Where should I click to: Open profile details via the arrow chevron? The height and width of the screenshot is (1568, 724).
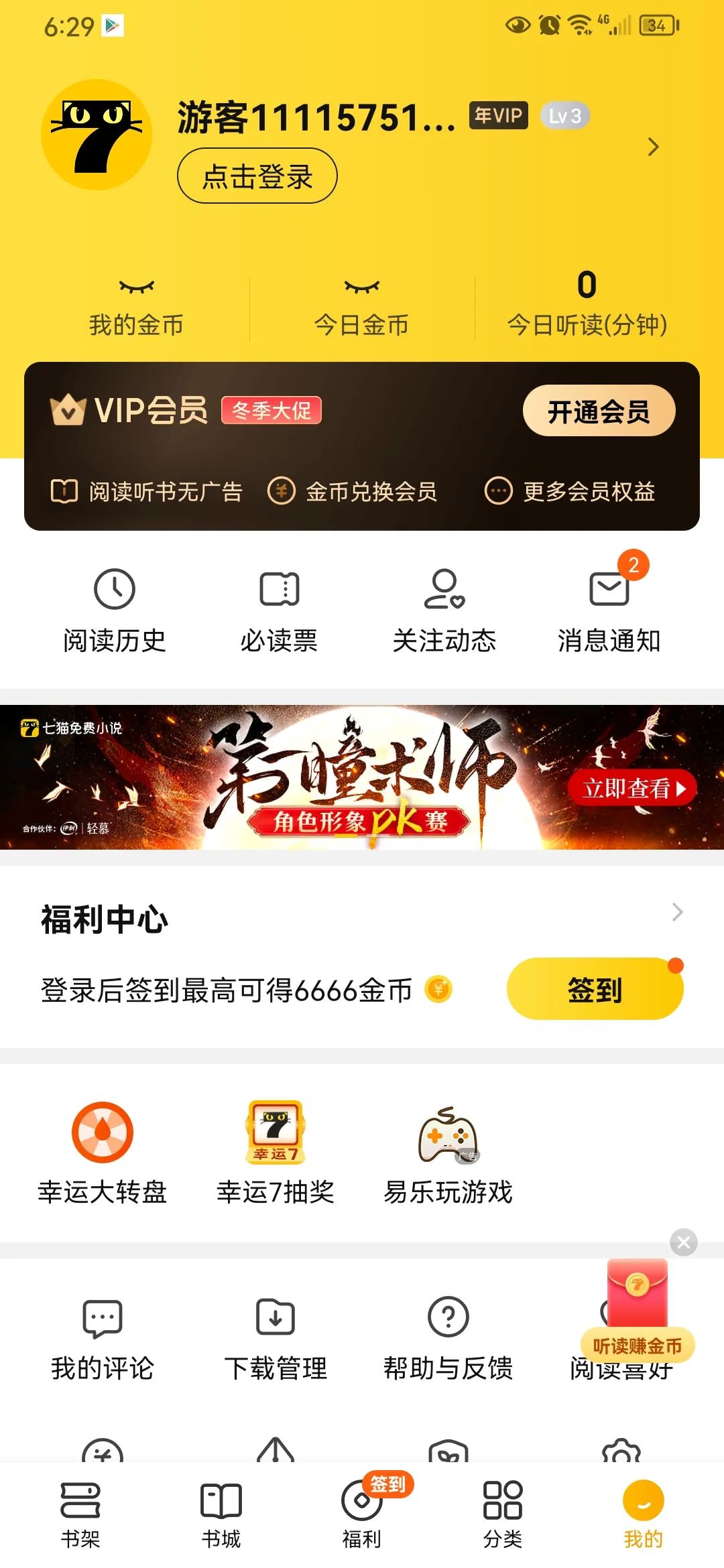click(654, 147)
